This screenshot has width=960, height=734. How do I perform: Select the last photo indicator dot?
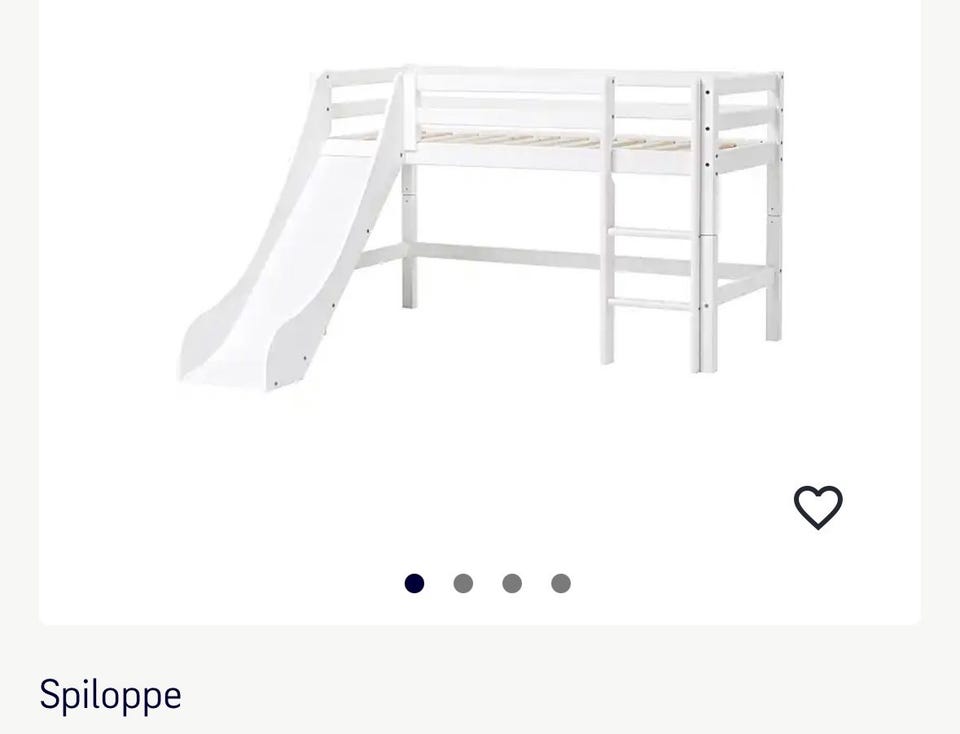(561, 583)
